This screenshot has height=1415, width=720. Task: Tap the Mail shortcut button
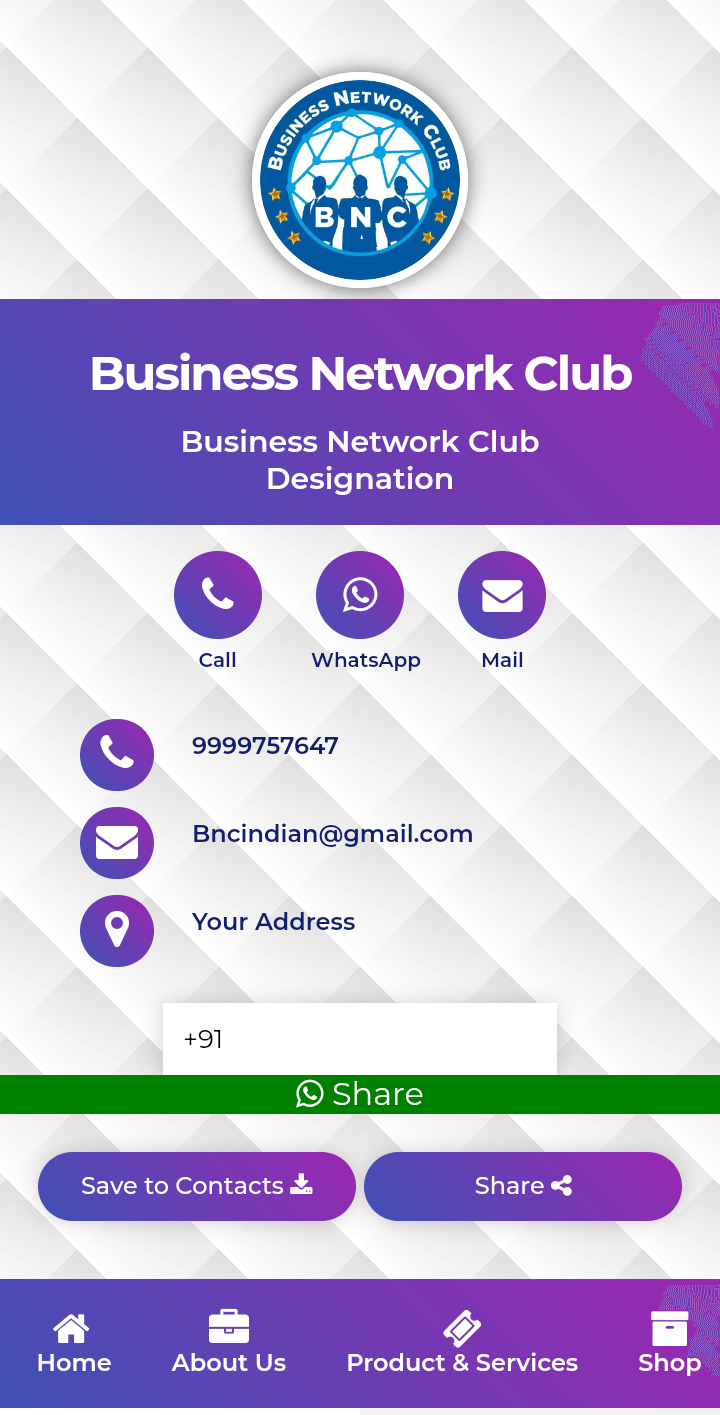502,595
